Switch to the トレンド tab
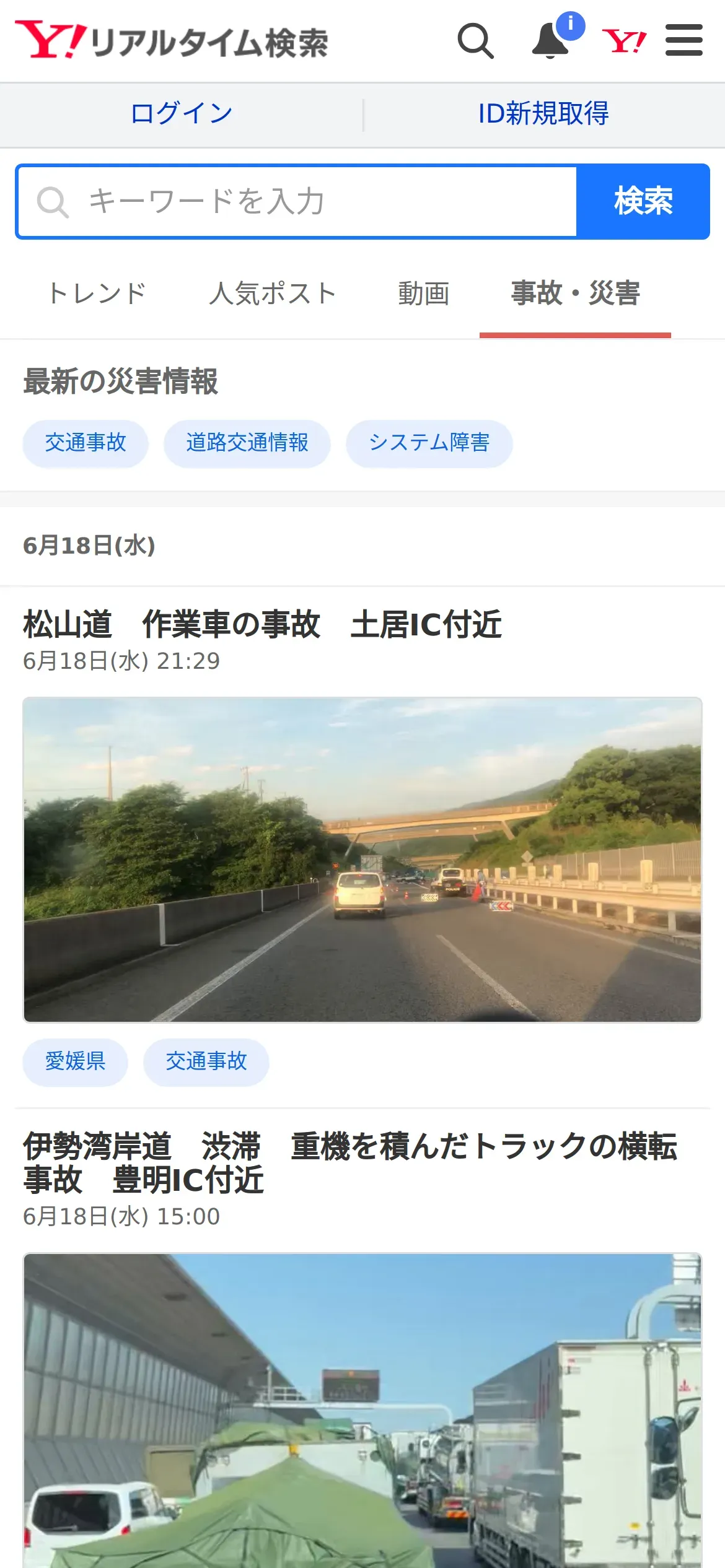This screenshot has width=725, height=1568. pos(97,293)
